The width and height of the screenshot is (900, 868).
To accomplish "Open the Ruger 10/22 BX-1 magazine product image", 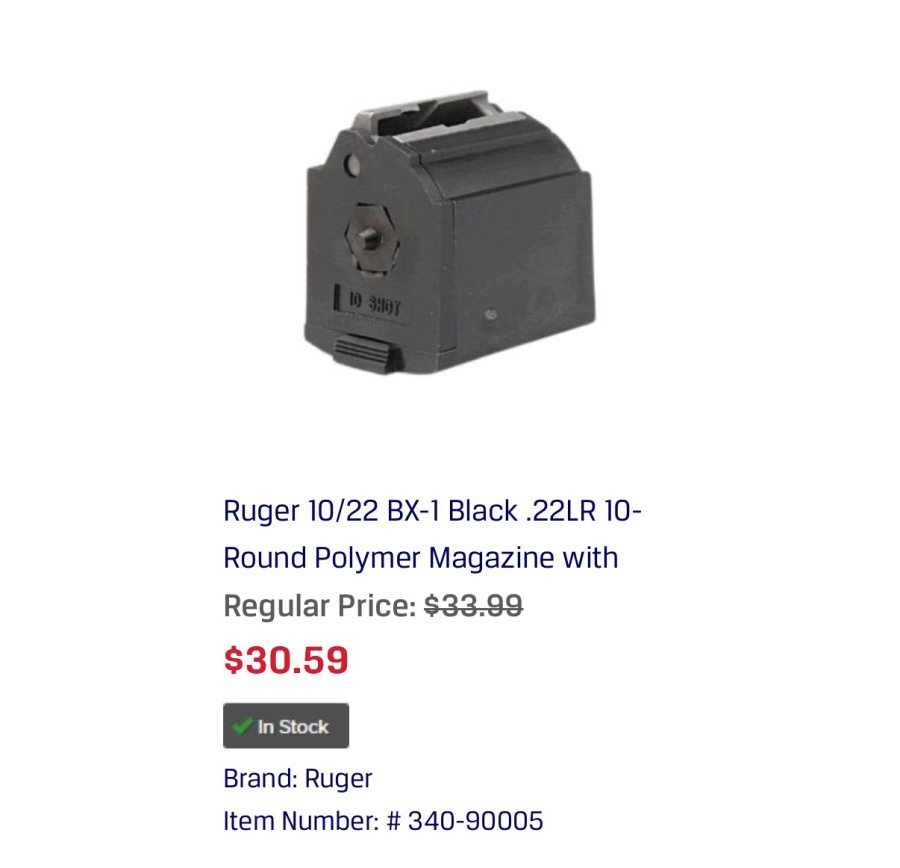I will tap(447, 236).
